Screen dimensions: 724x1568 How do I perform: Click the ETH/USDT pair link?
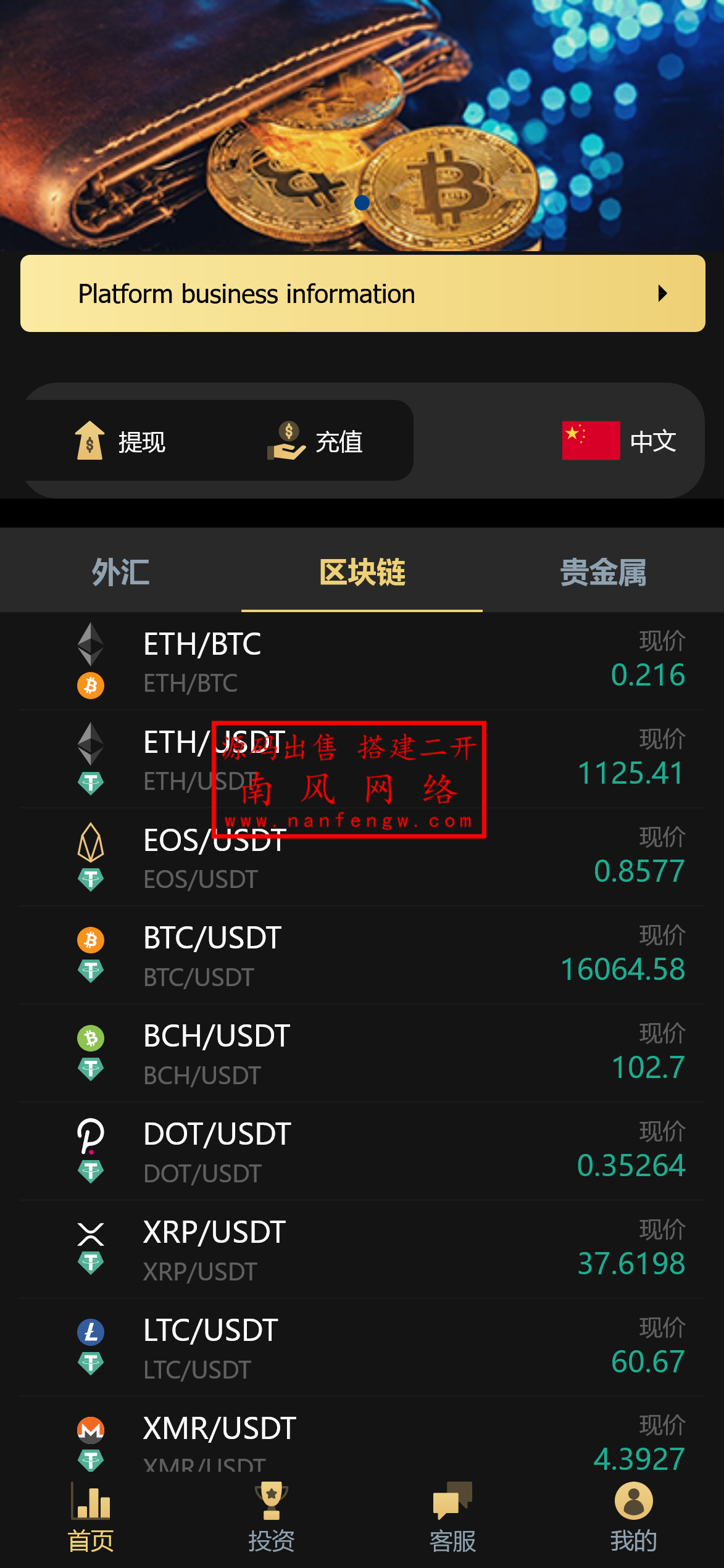click(362, 759)
